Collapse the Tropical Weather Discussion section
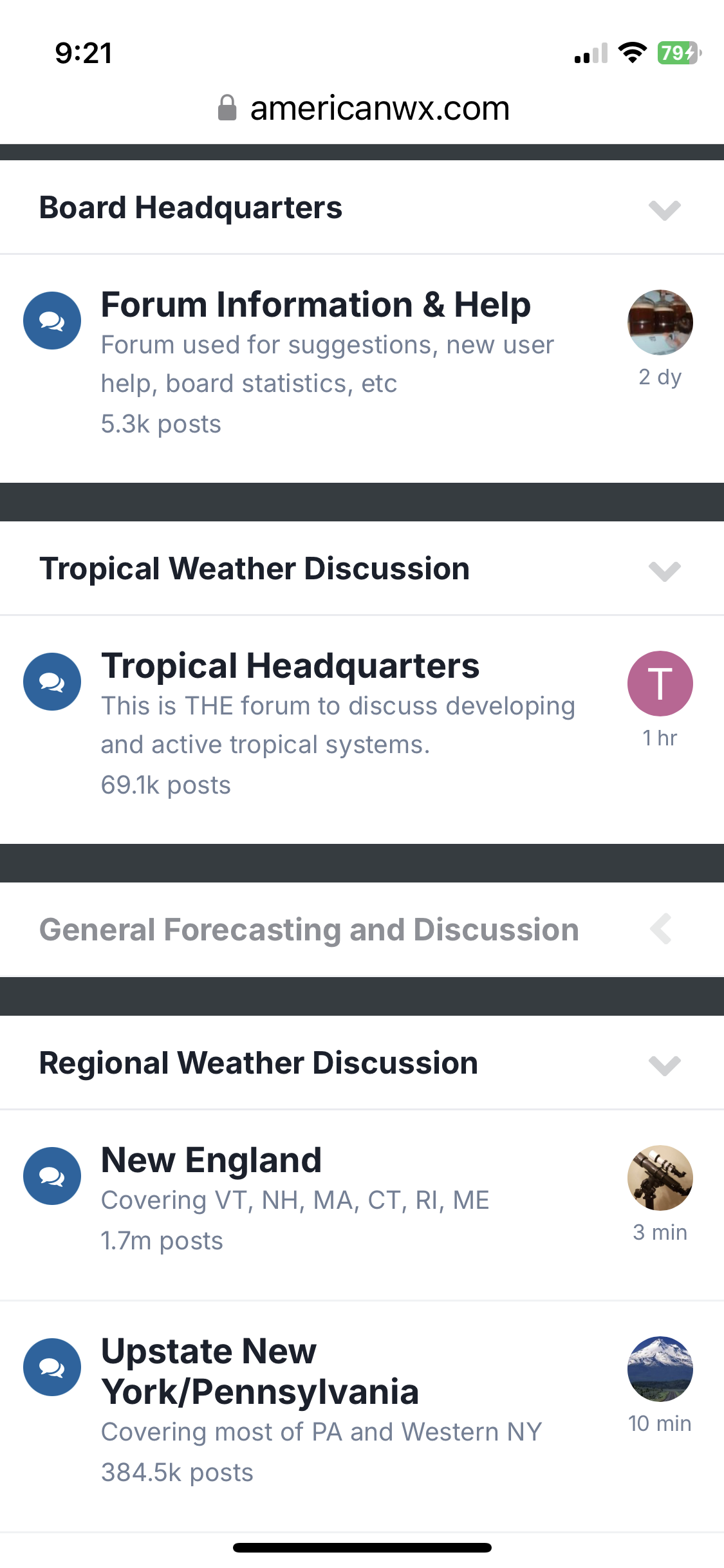724x1568 pixels. 664,570
